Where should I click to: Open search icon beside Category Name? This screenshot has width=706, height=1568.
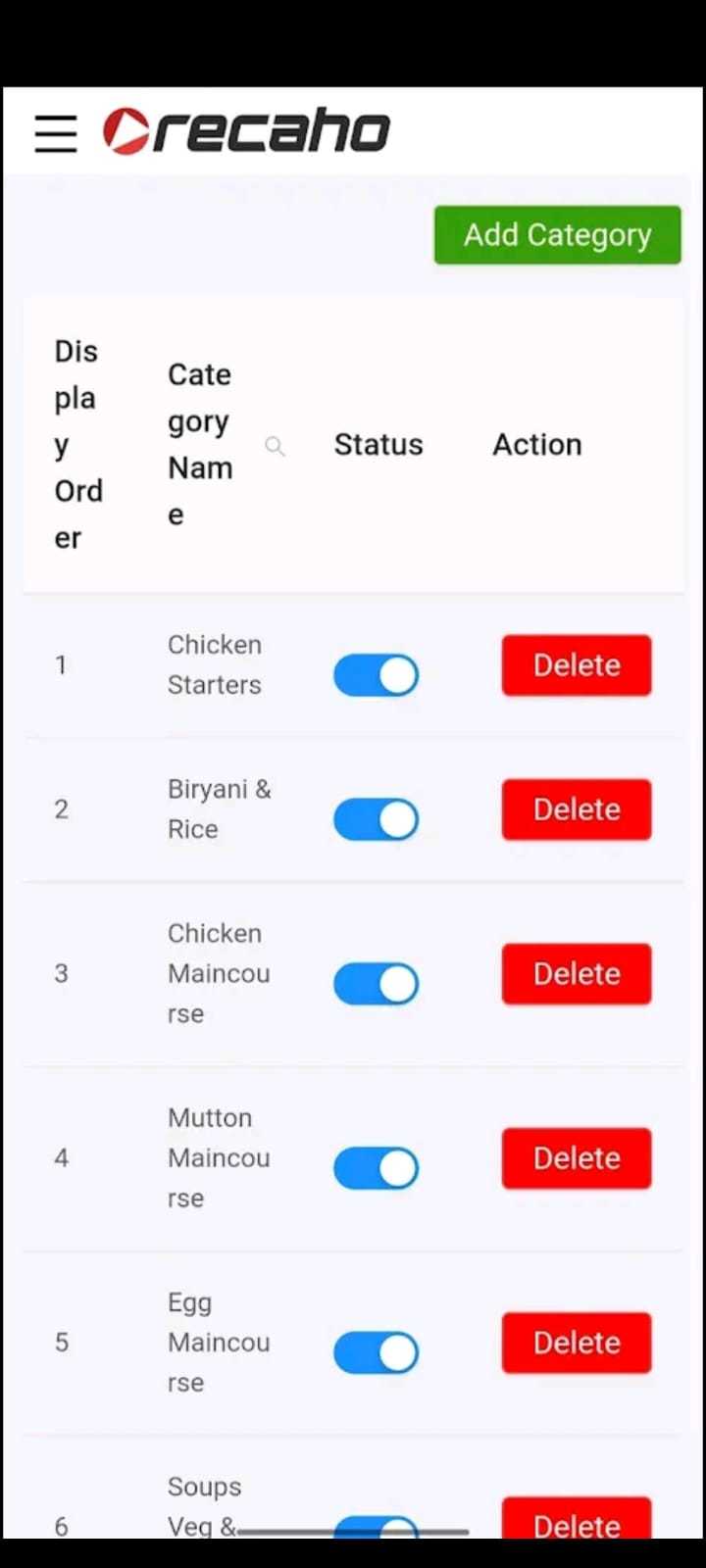coord(276,446)
